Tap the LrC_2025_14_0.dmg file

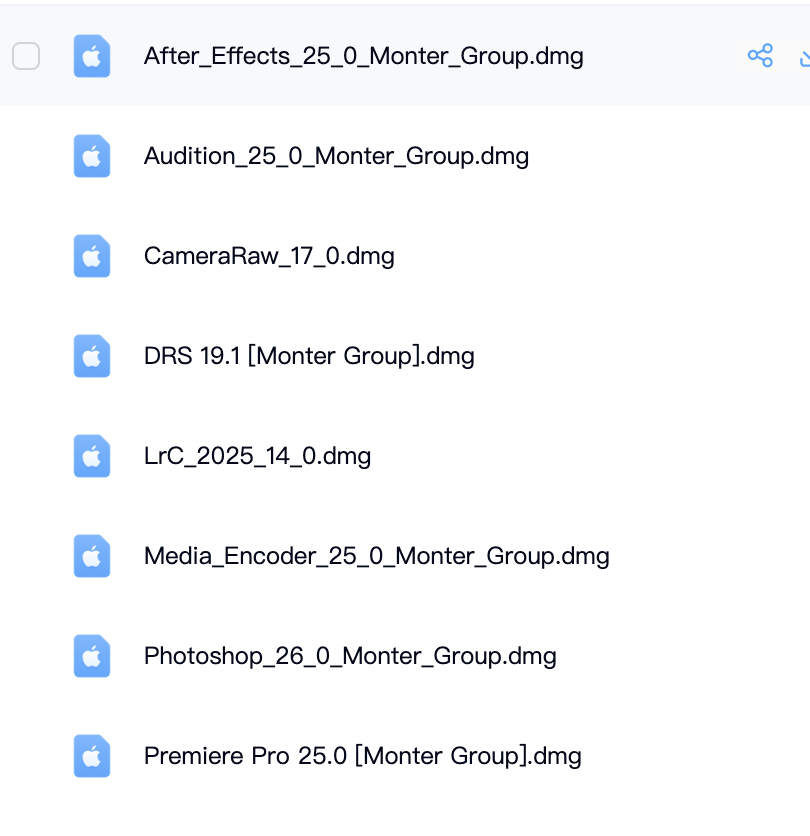(x=257, y=456)
